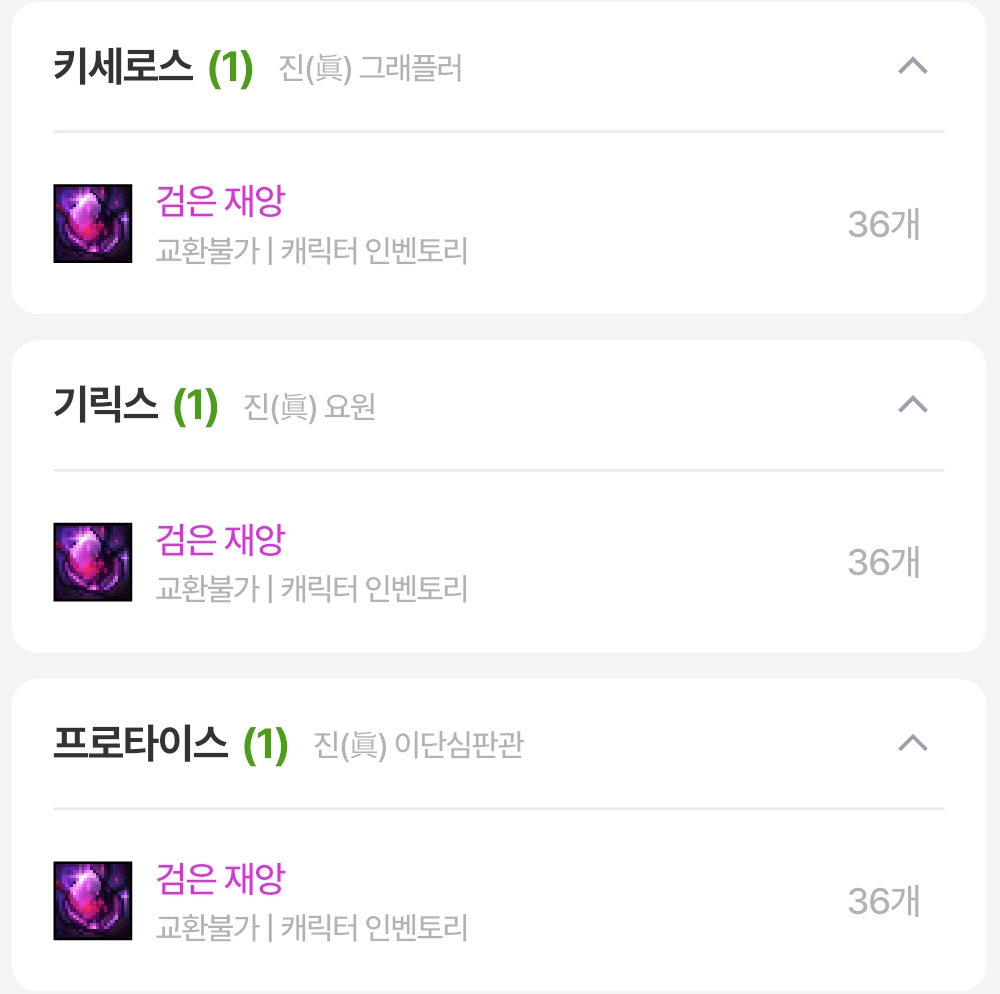Collapse the 키세로스 character section
The image size is (1000, 994).
pos(913,67)
